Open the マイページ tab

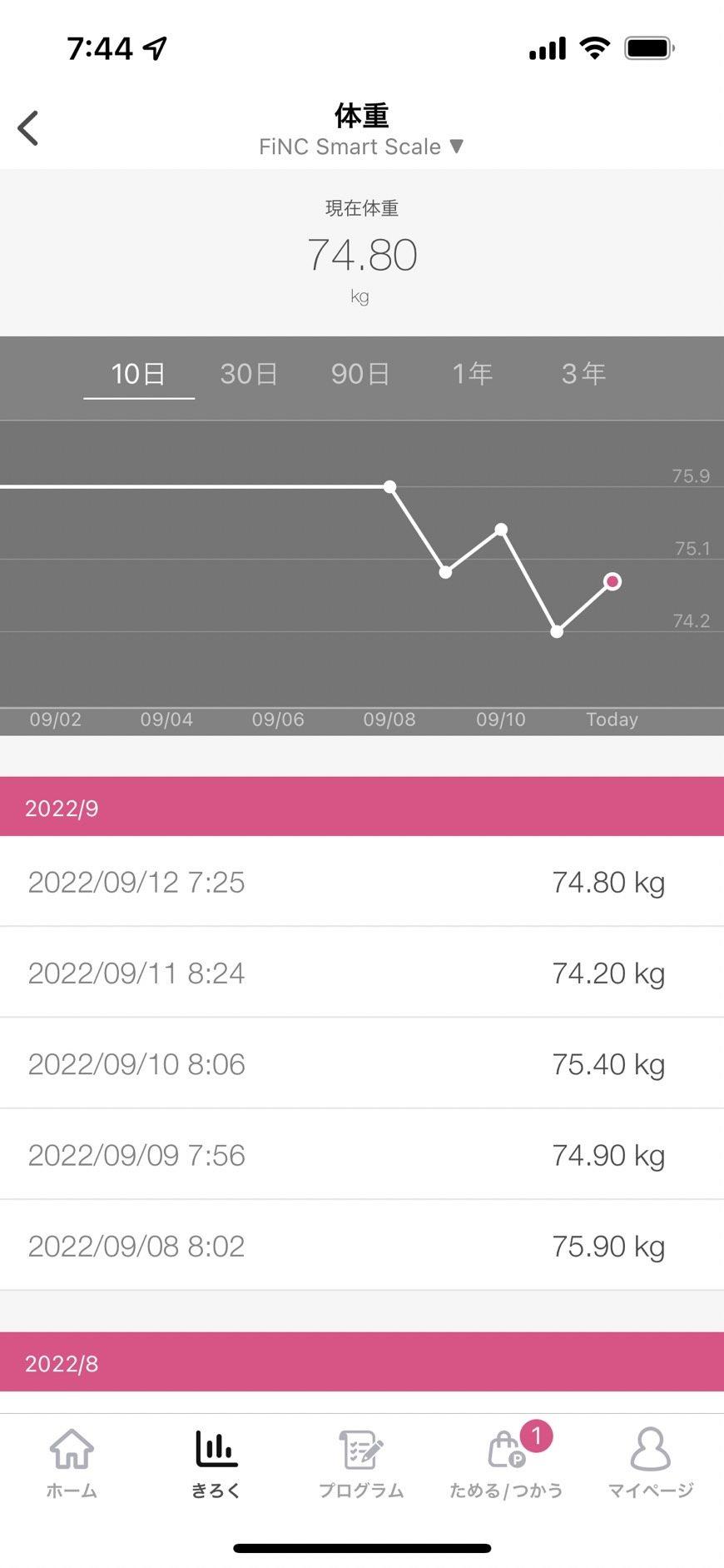(651, 1463)
